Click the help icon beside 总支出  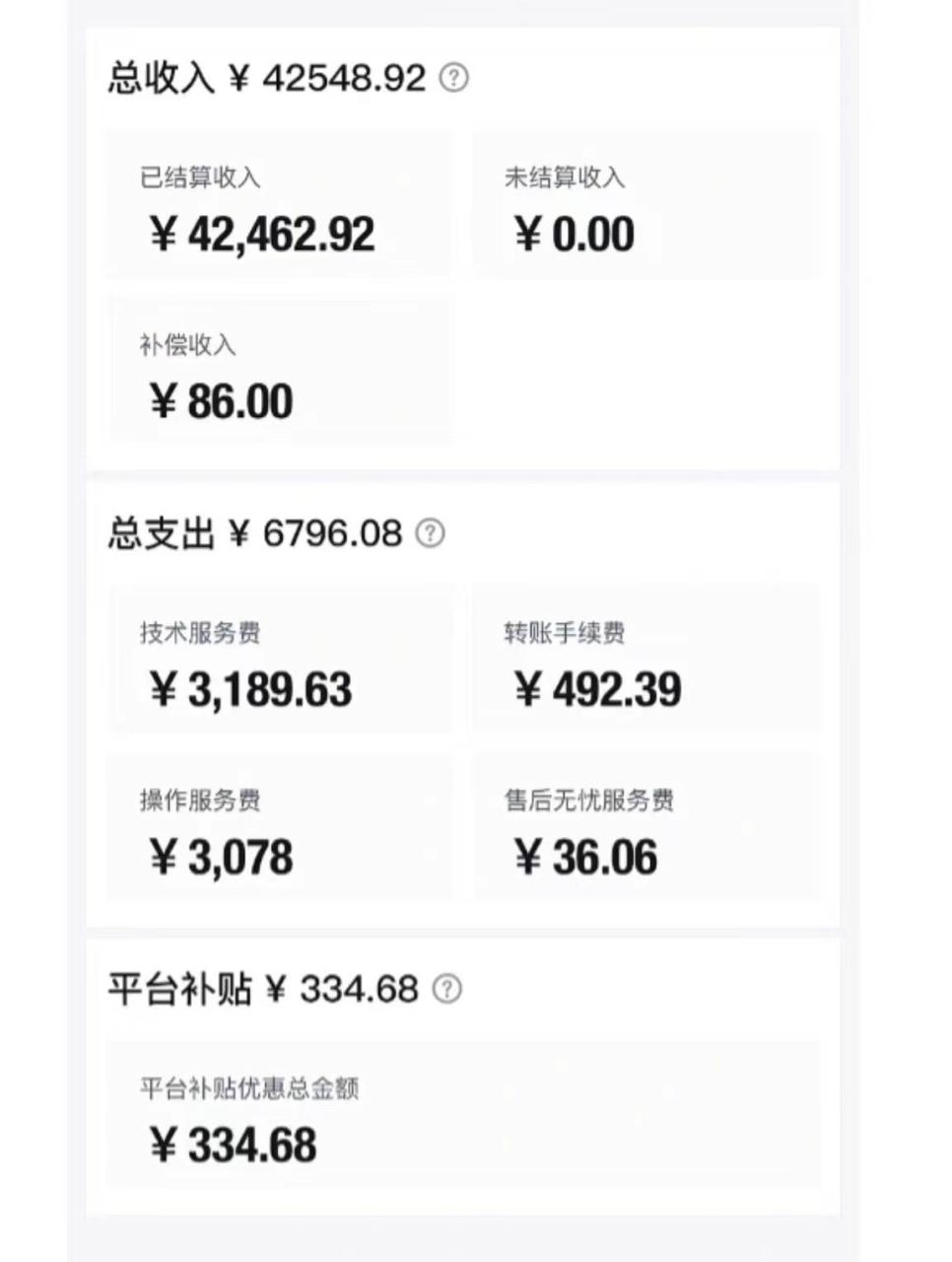point(431,533)
